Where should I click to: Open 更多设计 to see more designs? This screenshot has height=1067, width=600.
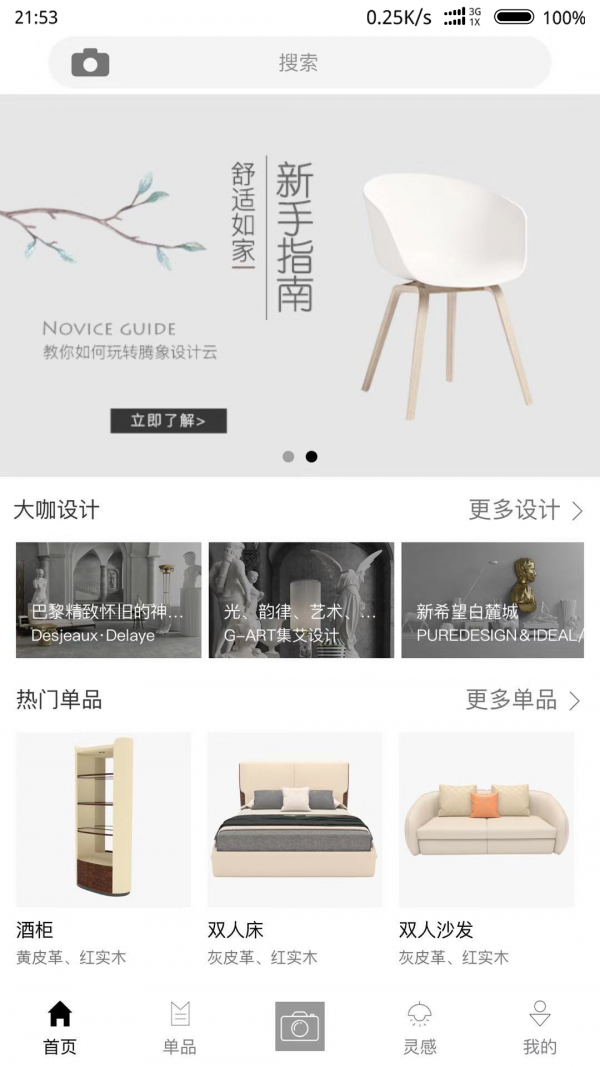coord(526,510)
